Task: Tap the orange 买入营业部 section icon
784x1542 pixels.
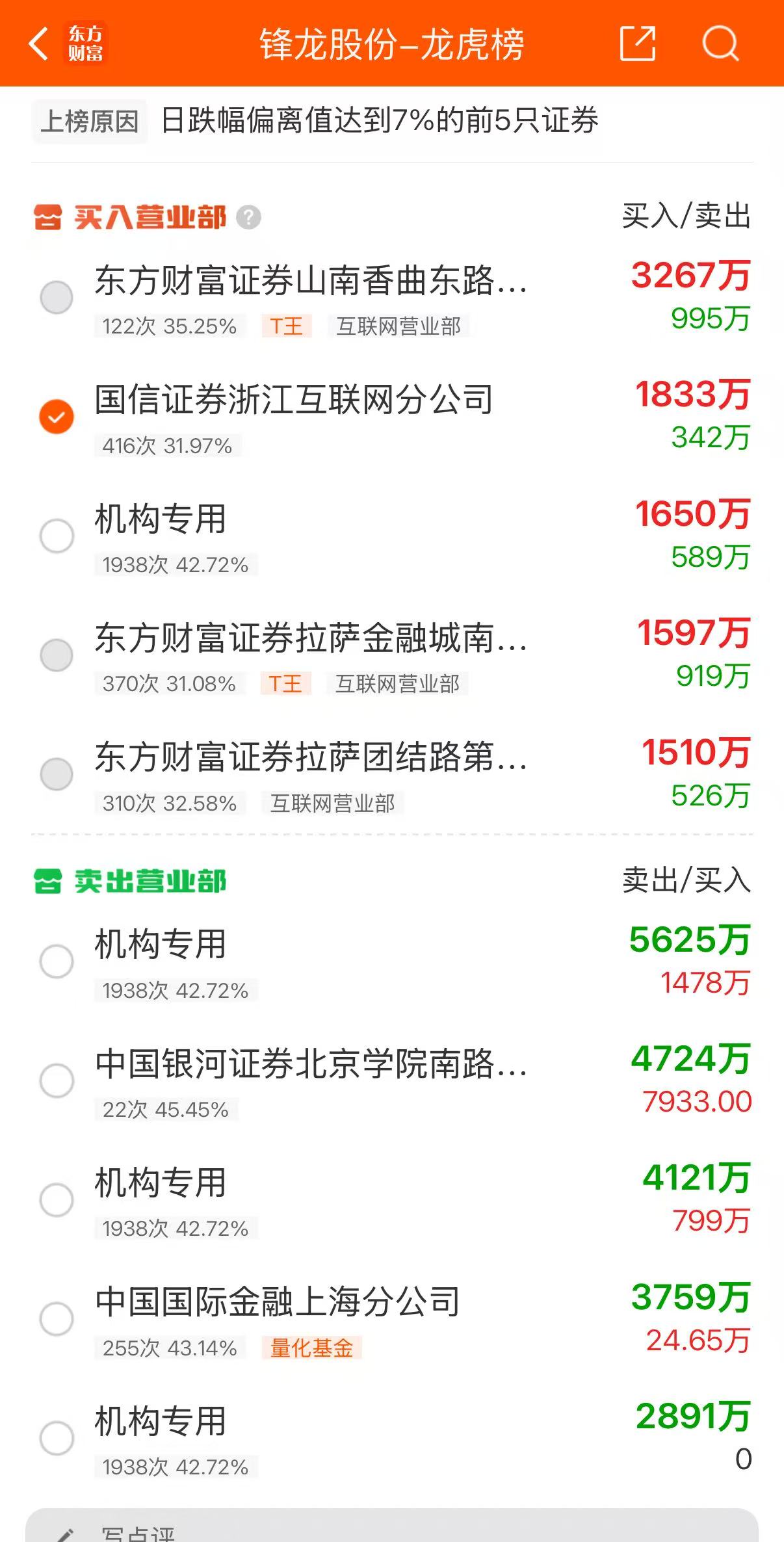Action: 48,216
